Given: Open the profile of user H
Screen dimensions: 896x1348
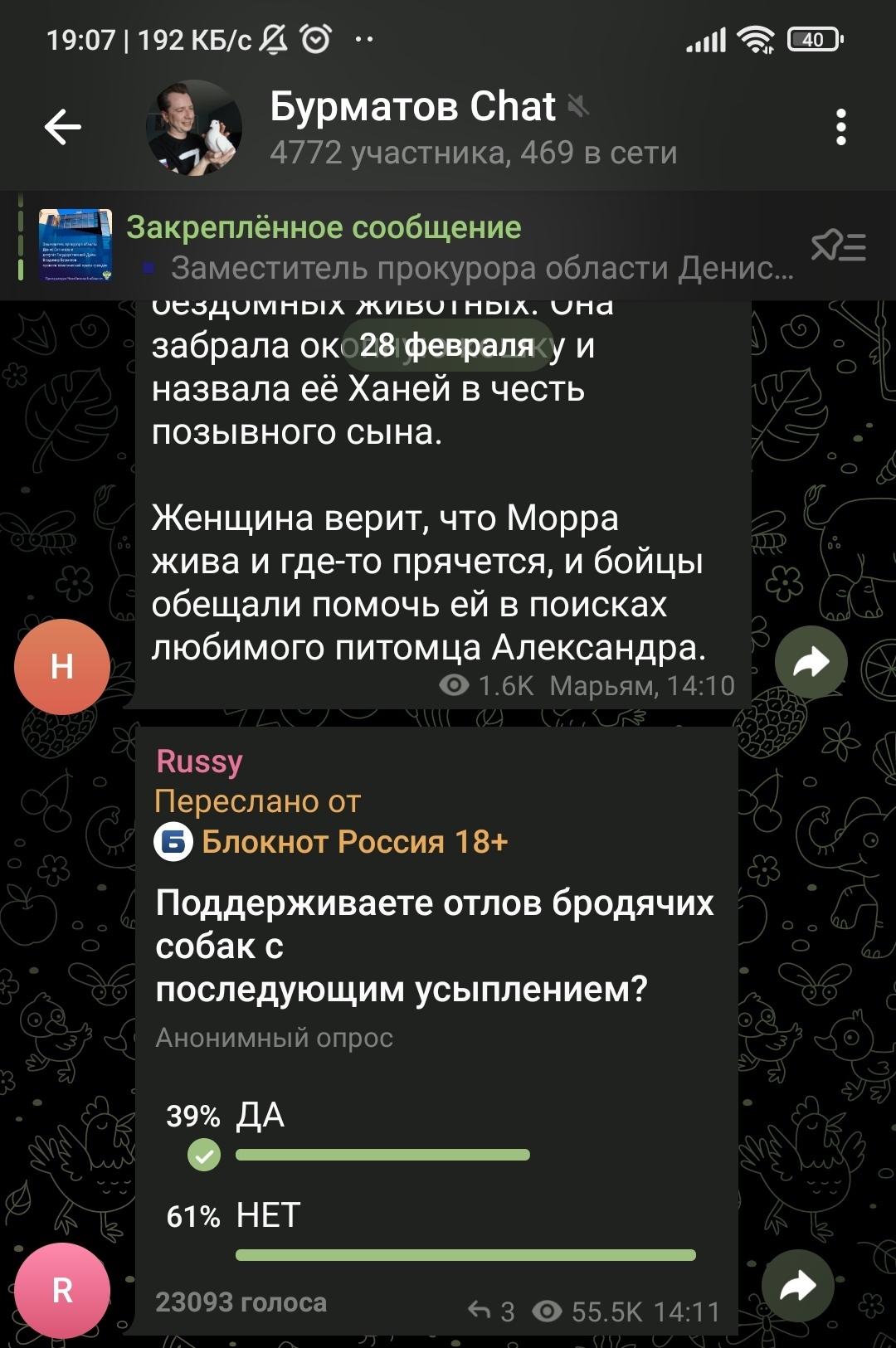Looking at the screenshot, I should [62, 666].
